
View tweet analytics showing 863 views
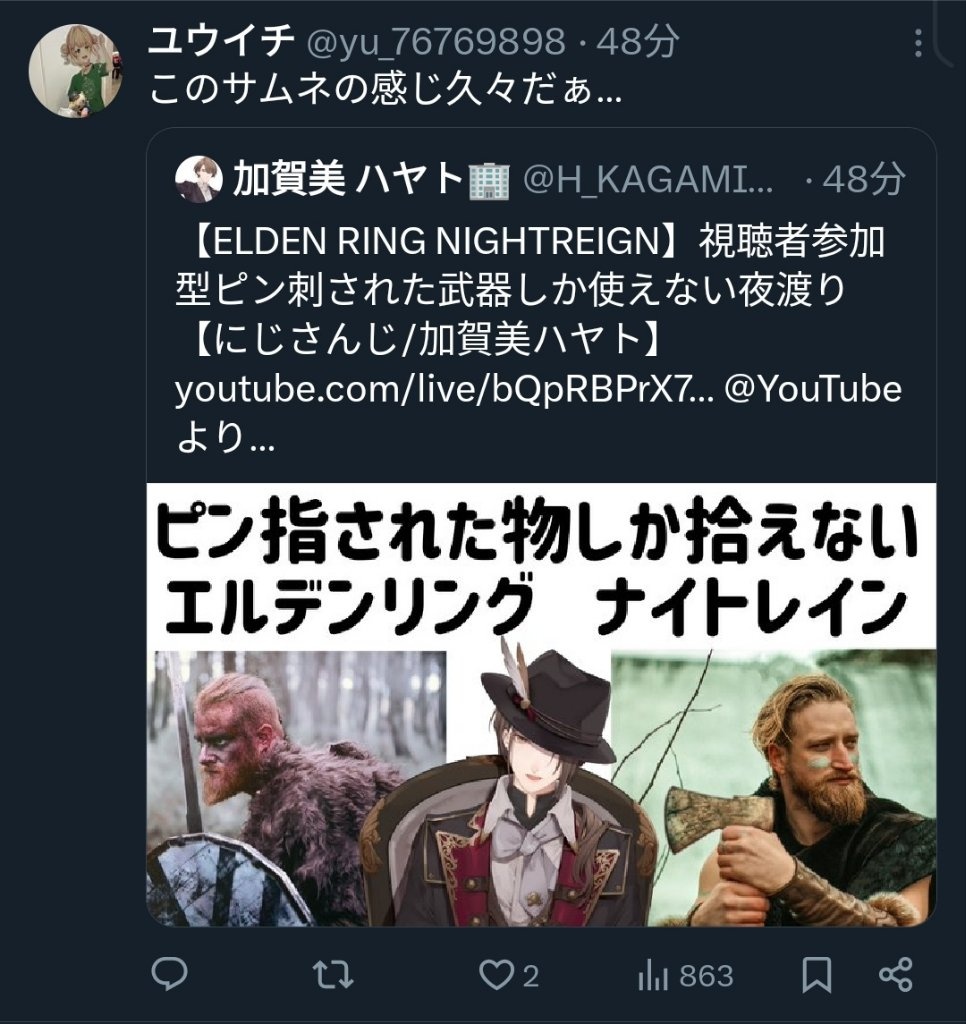tap(686, 975)
